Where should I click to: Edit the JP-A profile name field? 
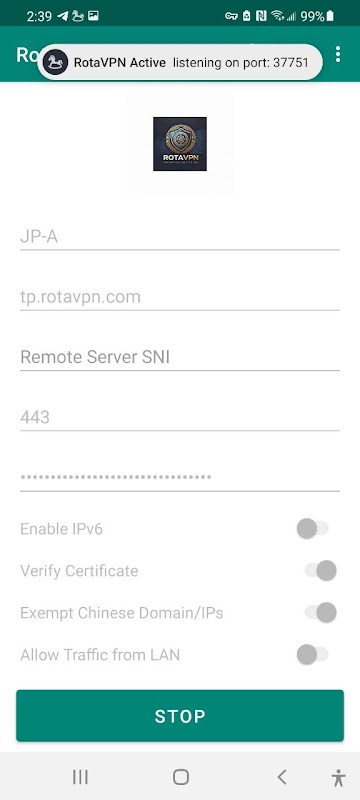180,237
